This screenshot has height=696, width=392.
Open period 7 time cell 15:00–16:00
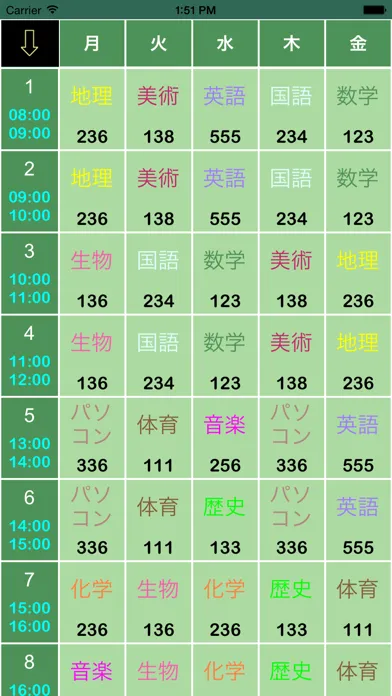point(30,602)
